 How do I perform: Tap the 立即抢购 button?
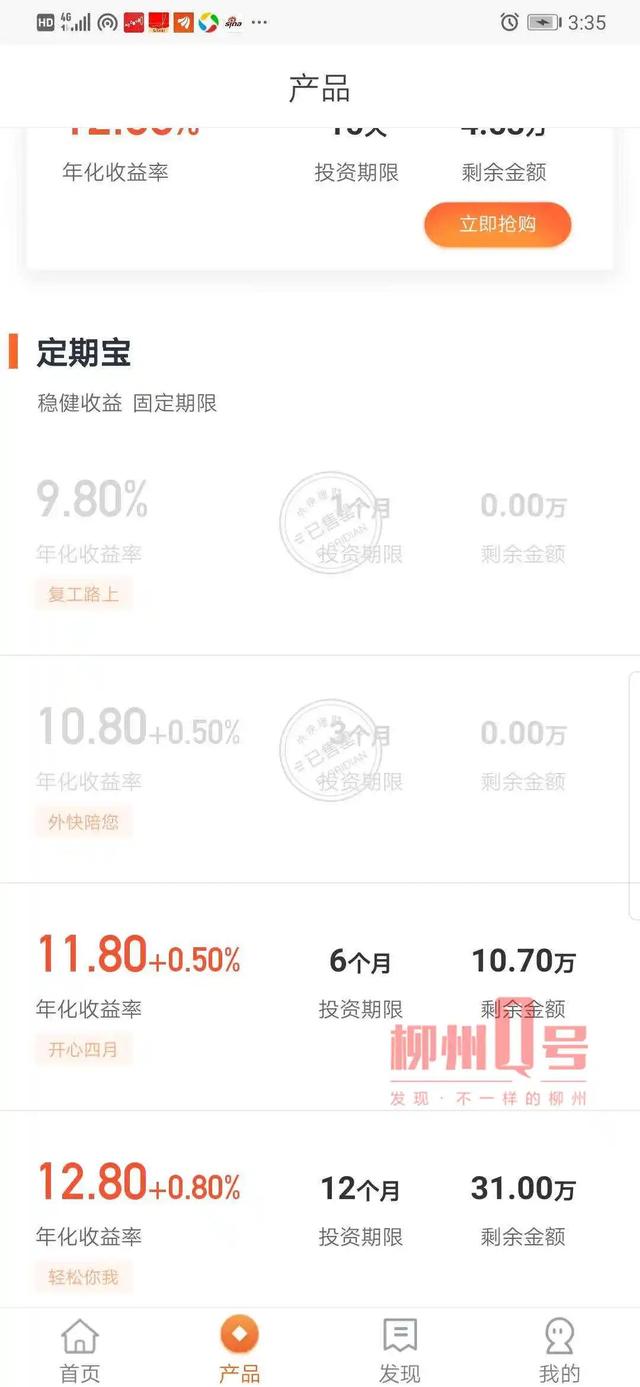497,225
